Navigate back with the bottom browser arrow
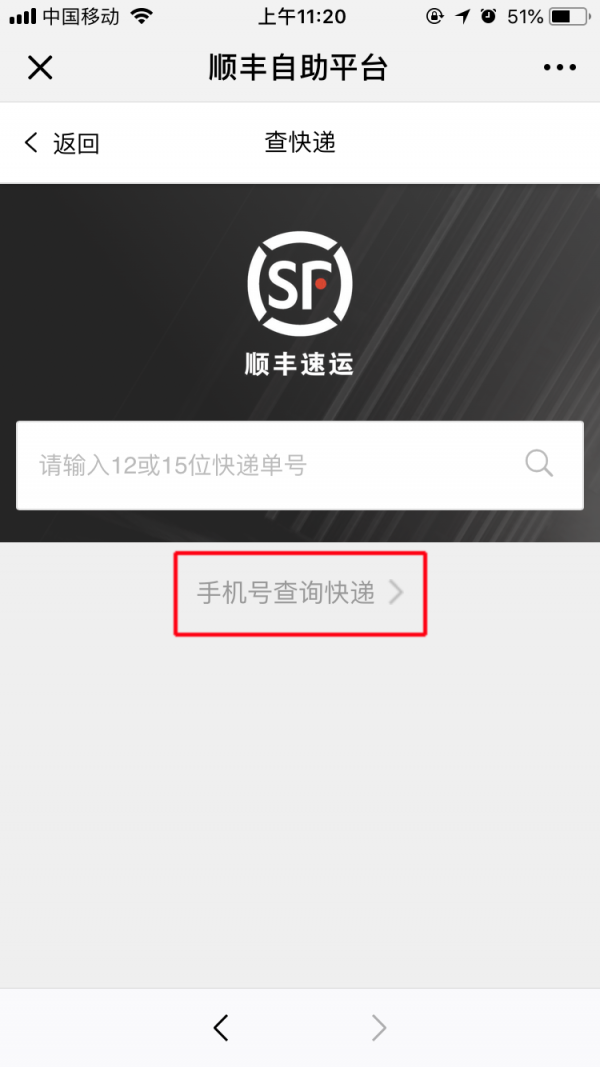 click(x=222, y=1027)
